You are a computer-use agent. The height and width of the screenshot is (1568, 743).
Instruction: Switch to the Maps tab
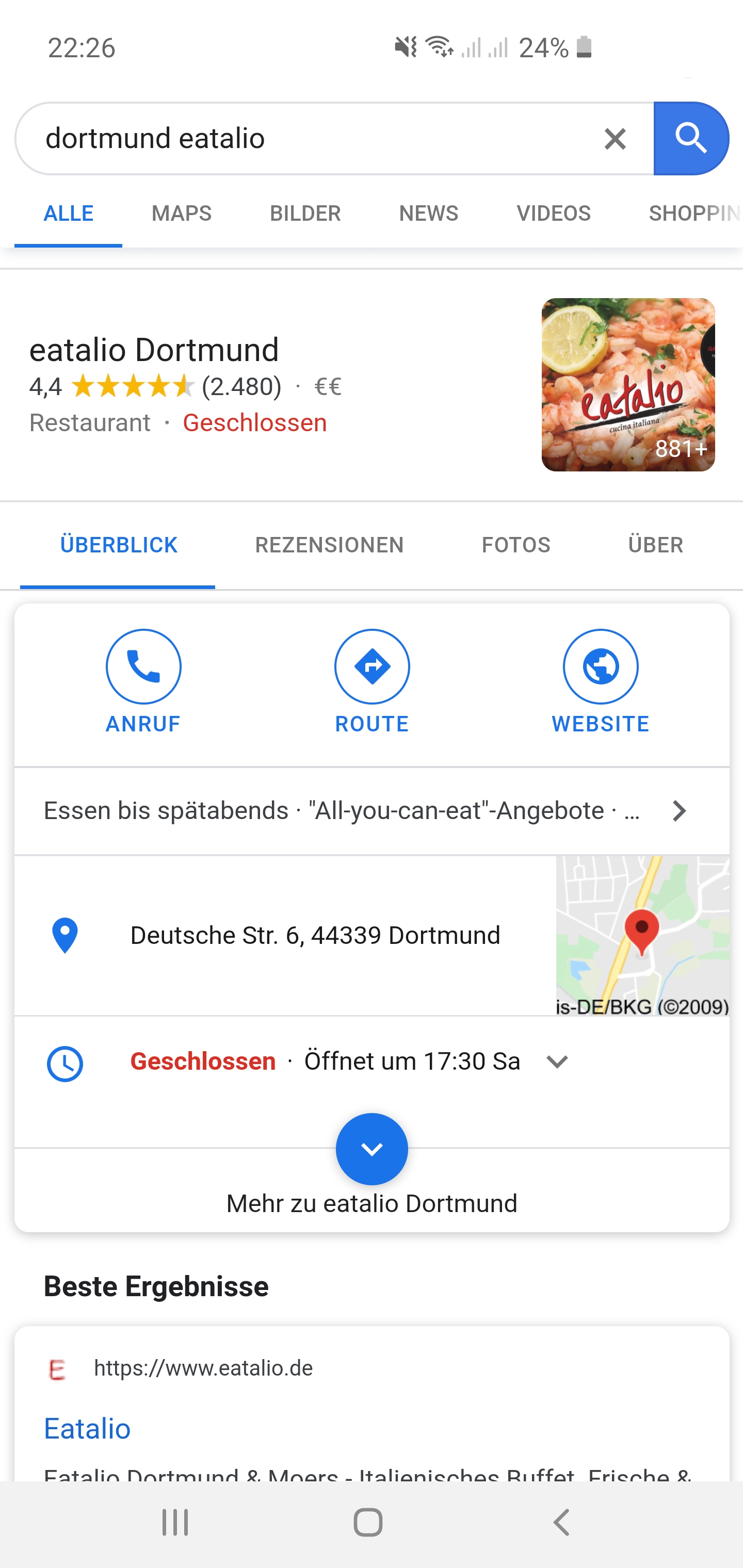coord(182,214)
